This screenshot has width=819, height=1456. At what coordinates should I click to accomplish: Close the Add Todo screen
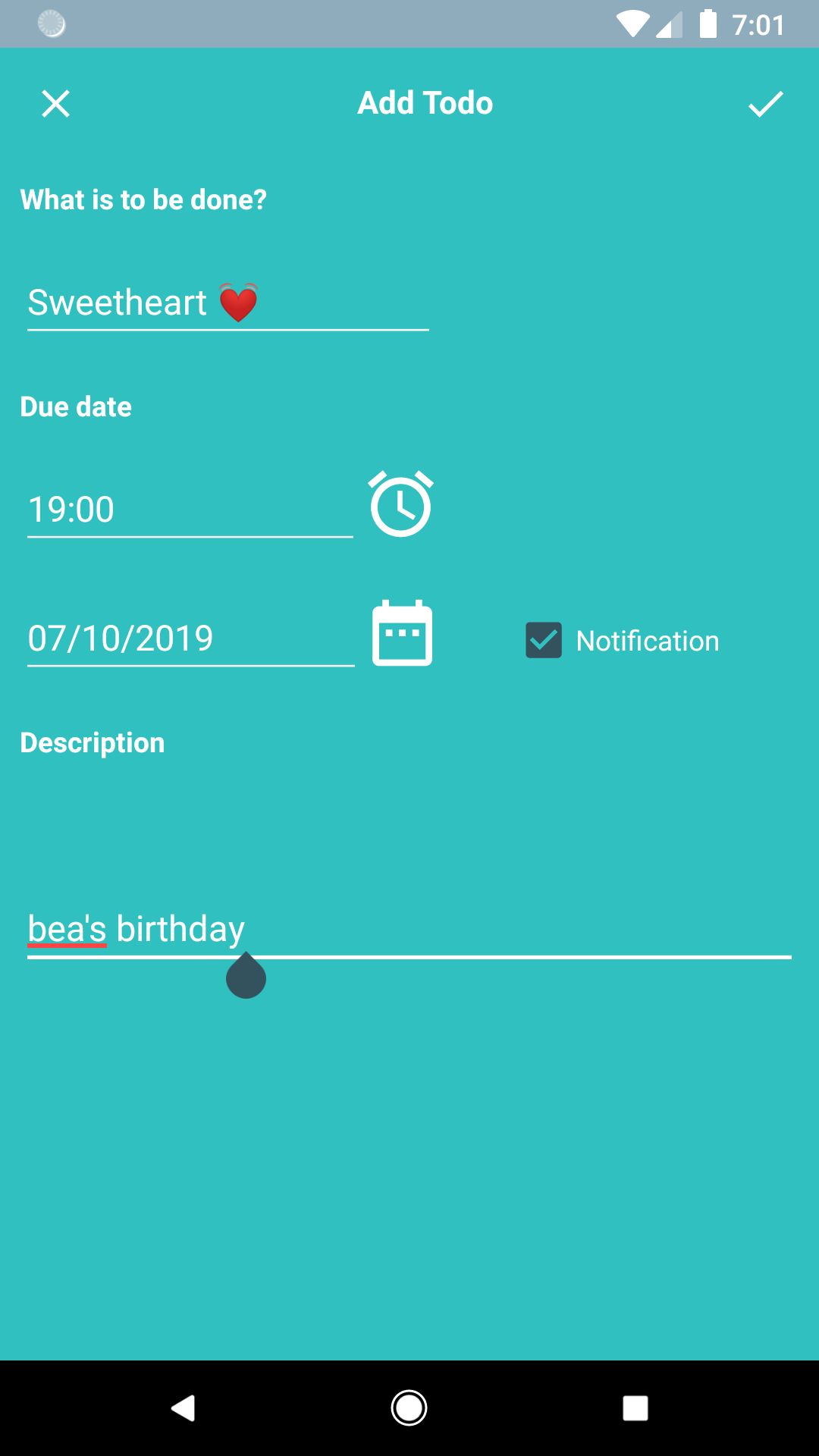click(x=55, y=104)
